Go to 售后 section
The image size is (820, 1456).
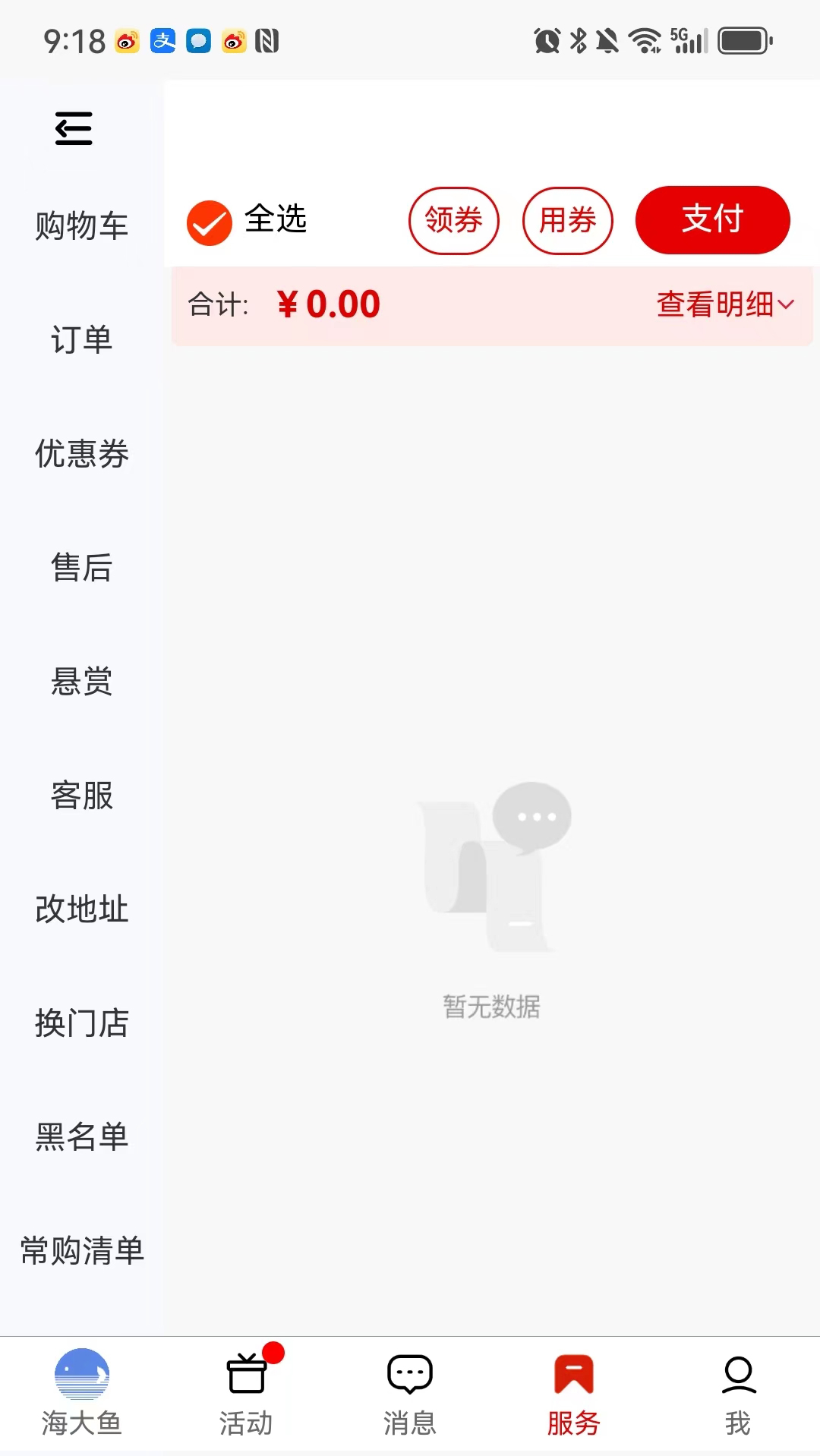[x=81, y=567]
